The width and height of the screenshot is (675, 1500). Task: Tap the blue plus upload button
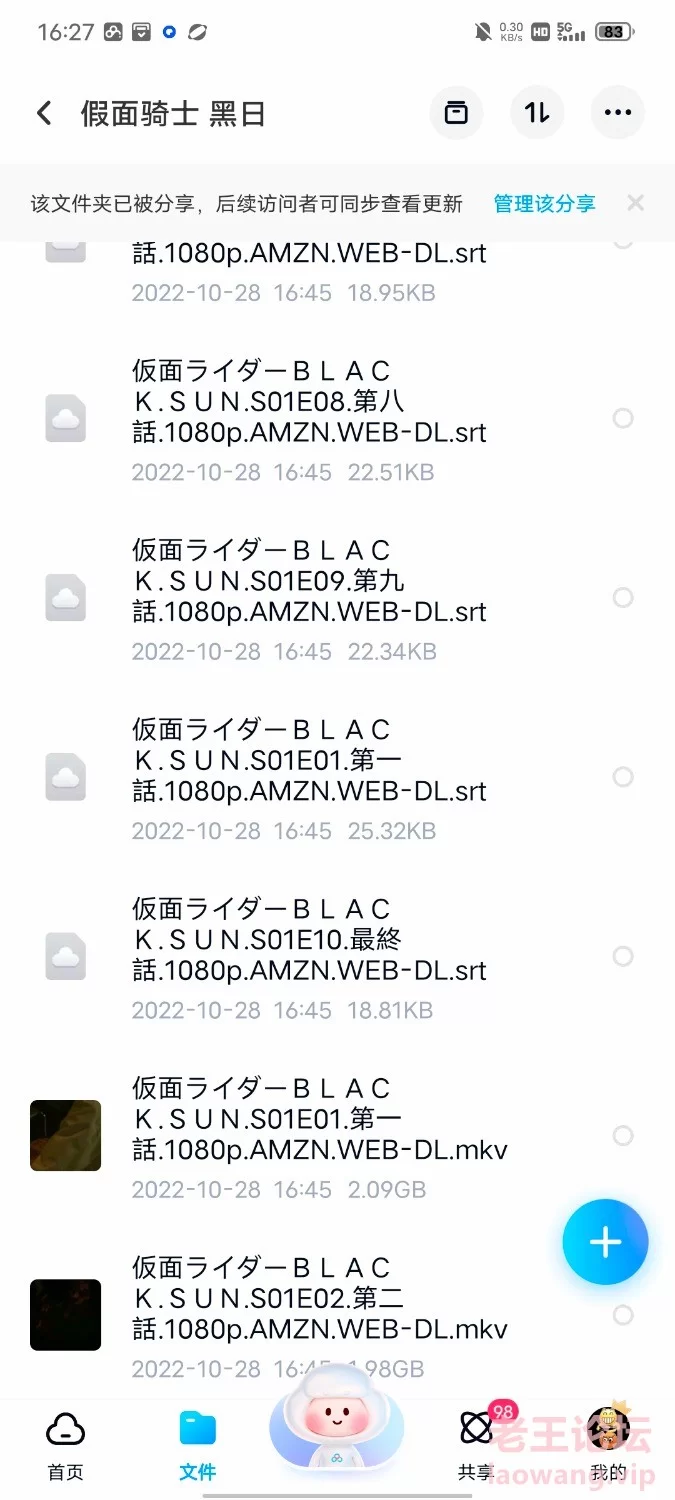click(605, 1242)
